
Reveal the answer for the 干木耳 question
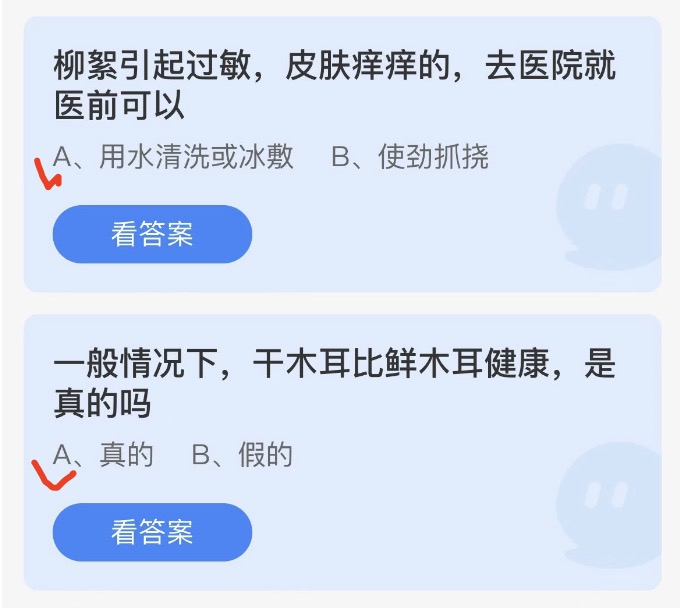coord(152,532)
